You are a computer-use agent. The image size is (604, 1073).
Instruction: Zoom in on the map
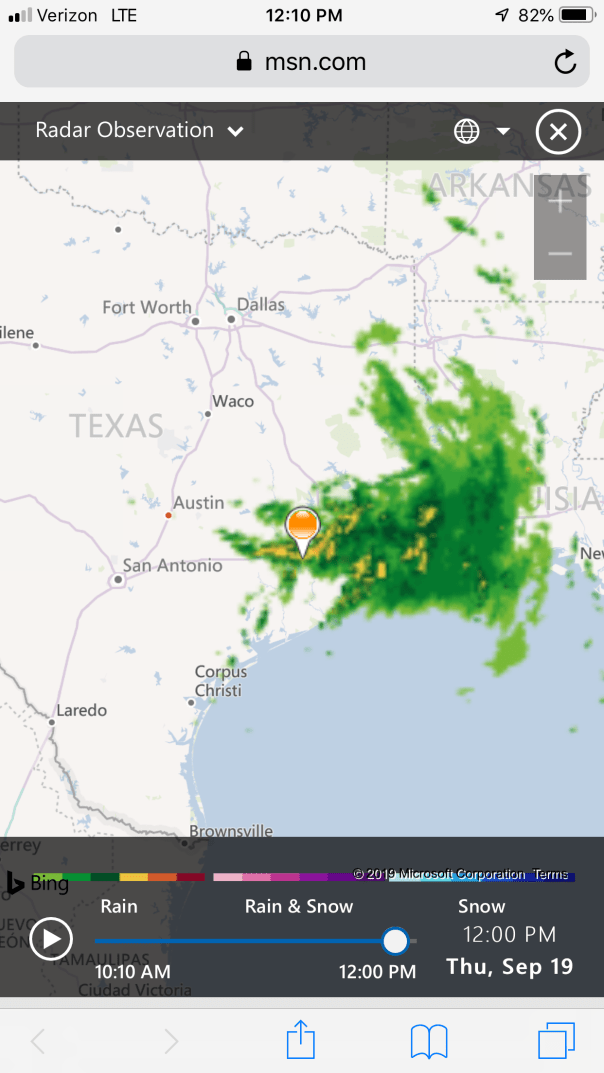coord(559,203)
